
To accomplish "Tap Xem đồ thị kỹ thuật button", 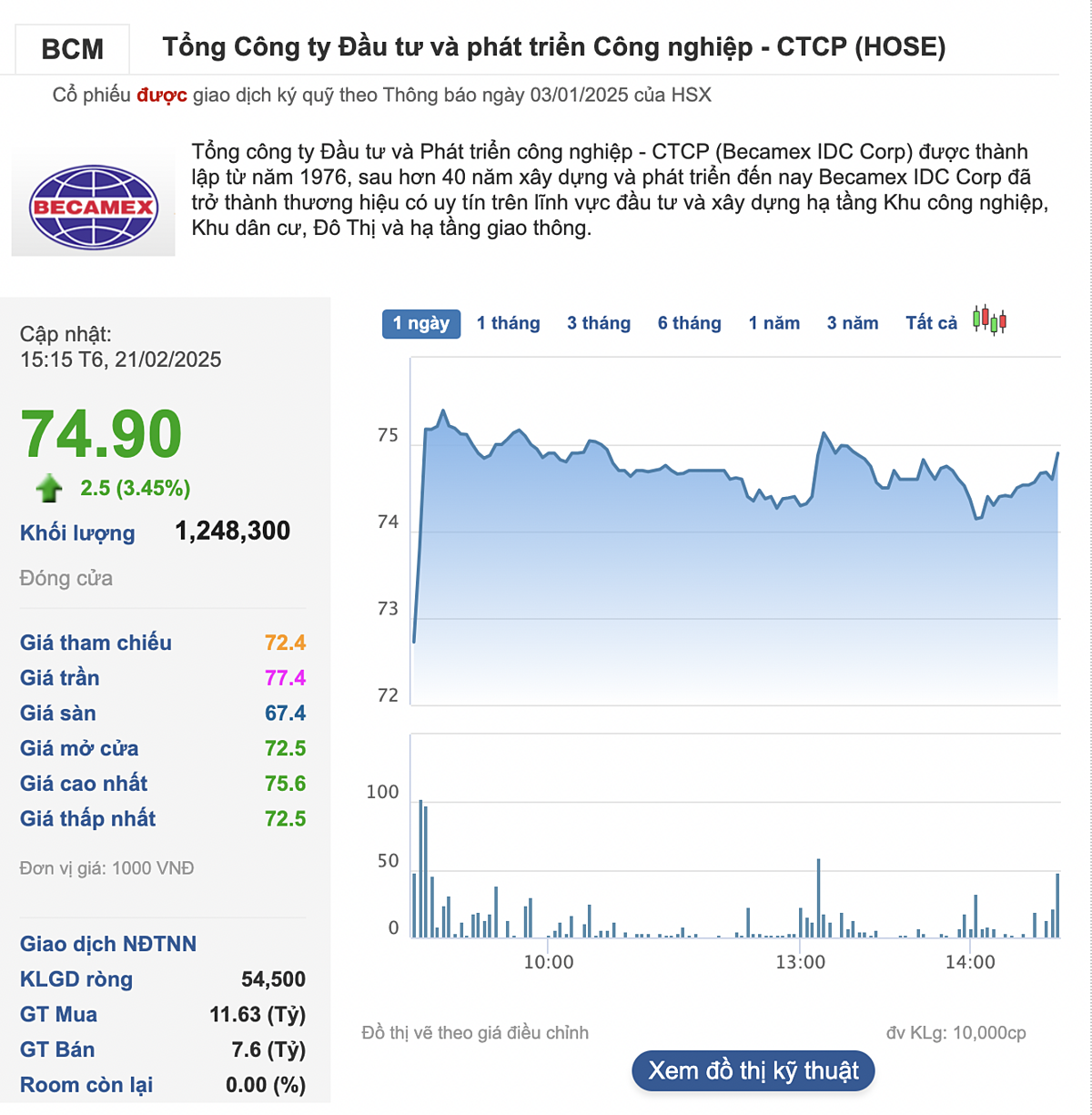I will (753, 1071).
